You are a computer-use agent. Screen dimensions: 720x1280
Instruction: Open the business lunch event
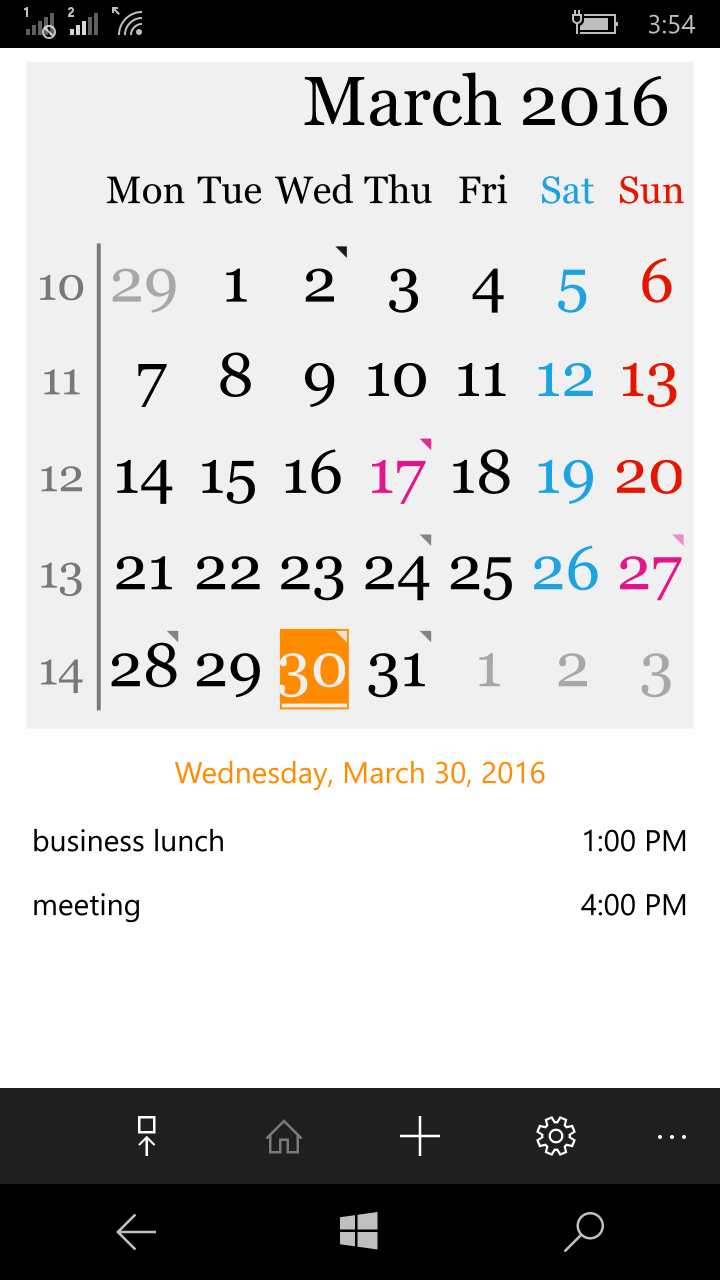[129, 841]
